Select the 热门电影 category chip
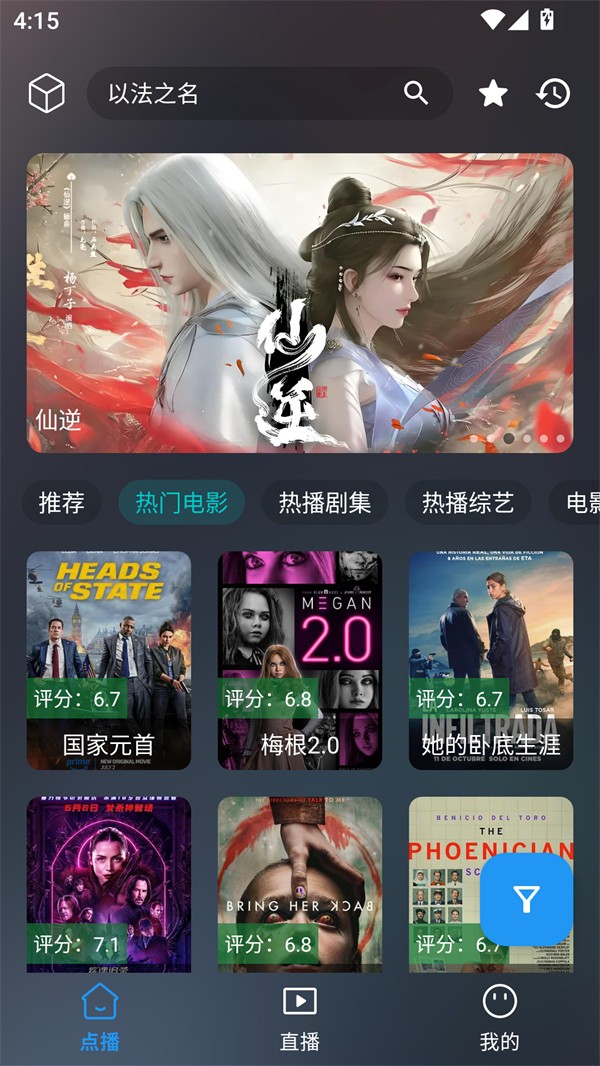This screenshot has height=1066, width=600. point(182,503)
